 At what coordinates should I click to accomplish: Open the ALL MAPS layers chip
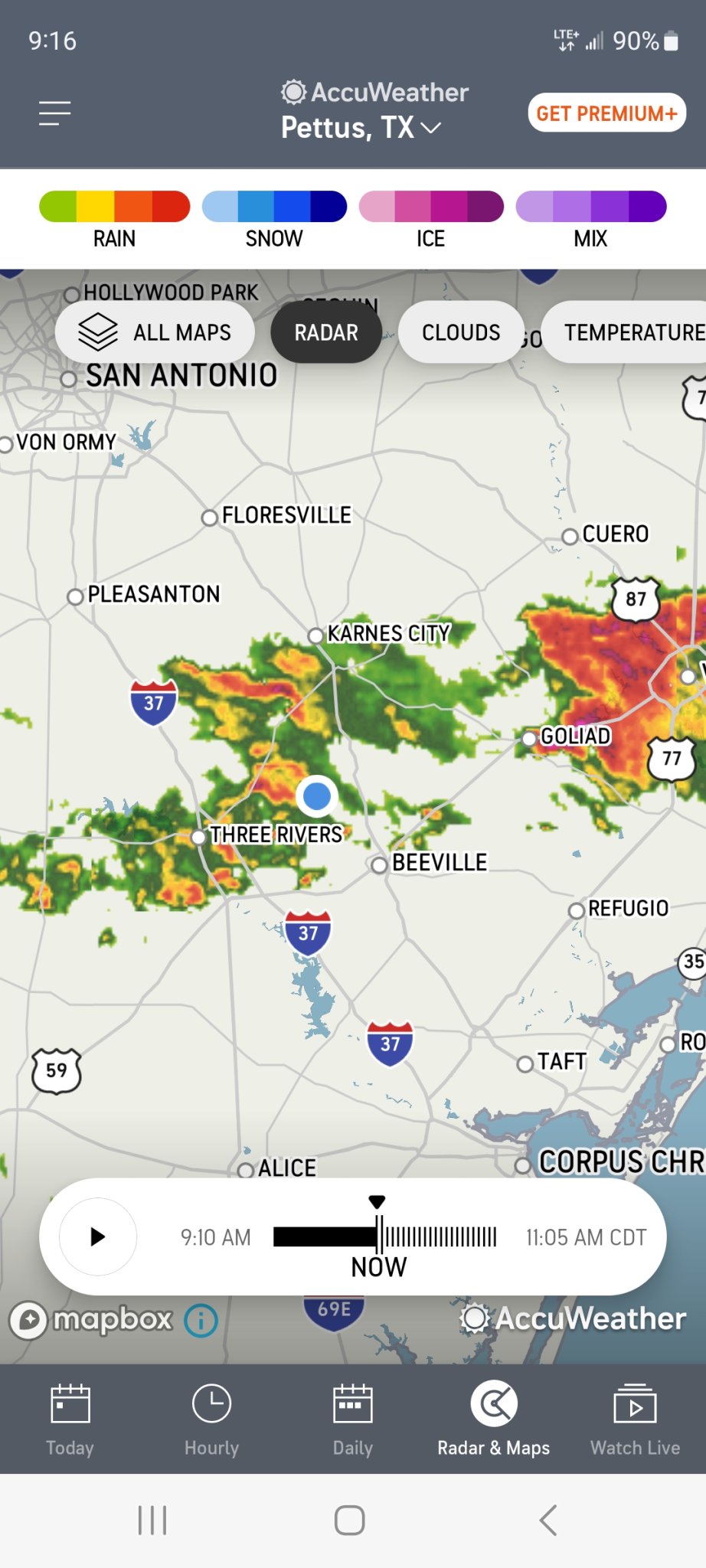(x=155, y=332)
